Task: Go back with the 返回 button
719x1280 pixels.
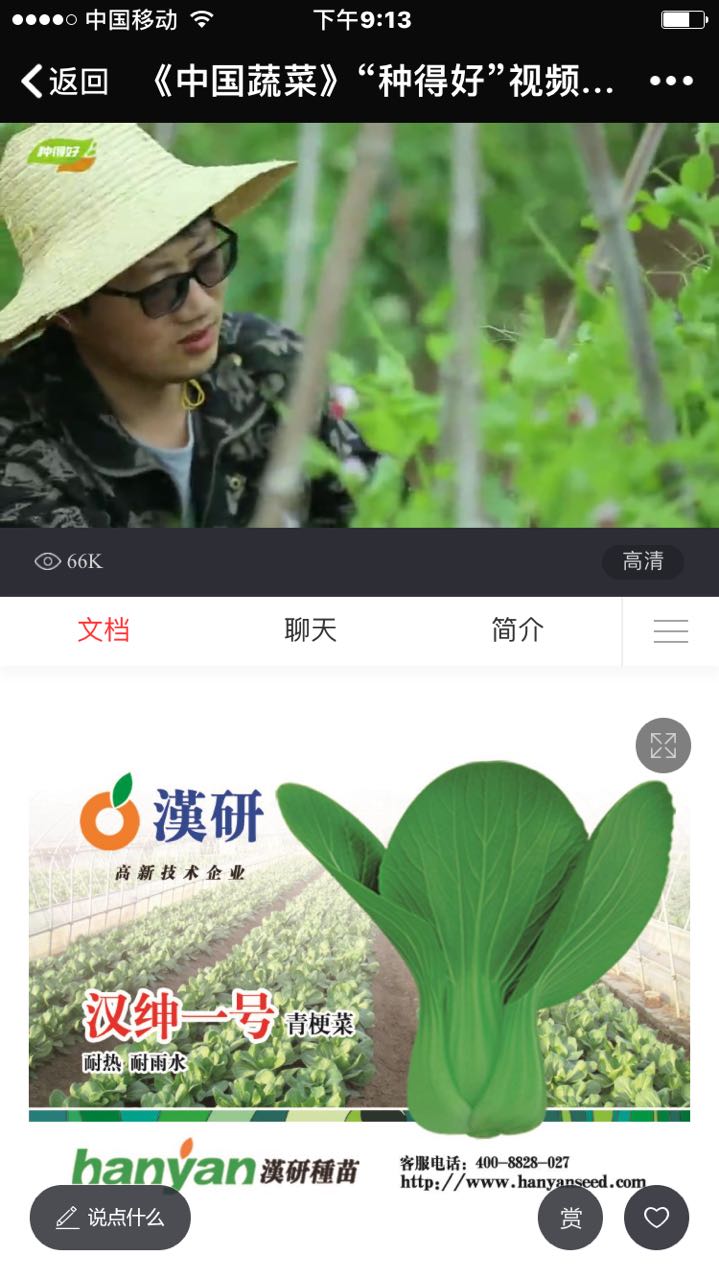Action: click(65, 81)
